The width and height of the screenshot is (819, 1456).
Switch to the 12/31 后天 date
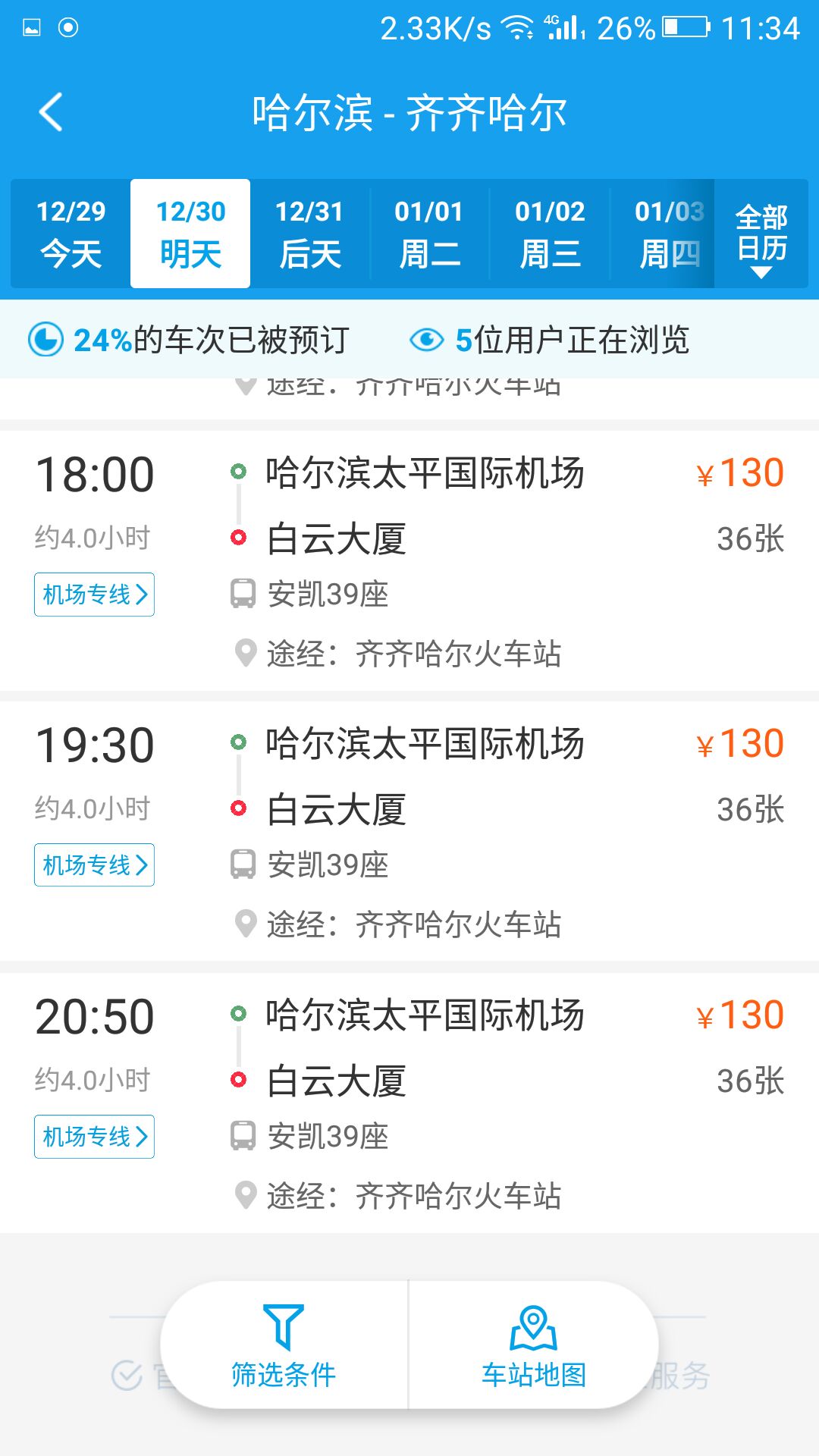tap(309, 234)
